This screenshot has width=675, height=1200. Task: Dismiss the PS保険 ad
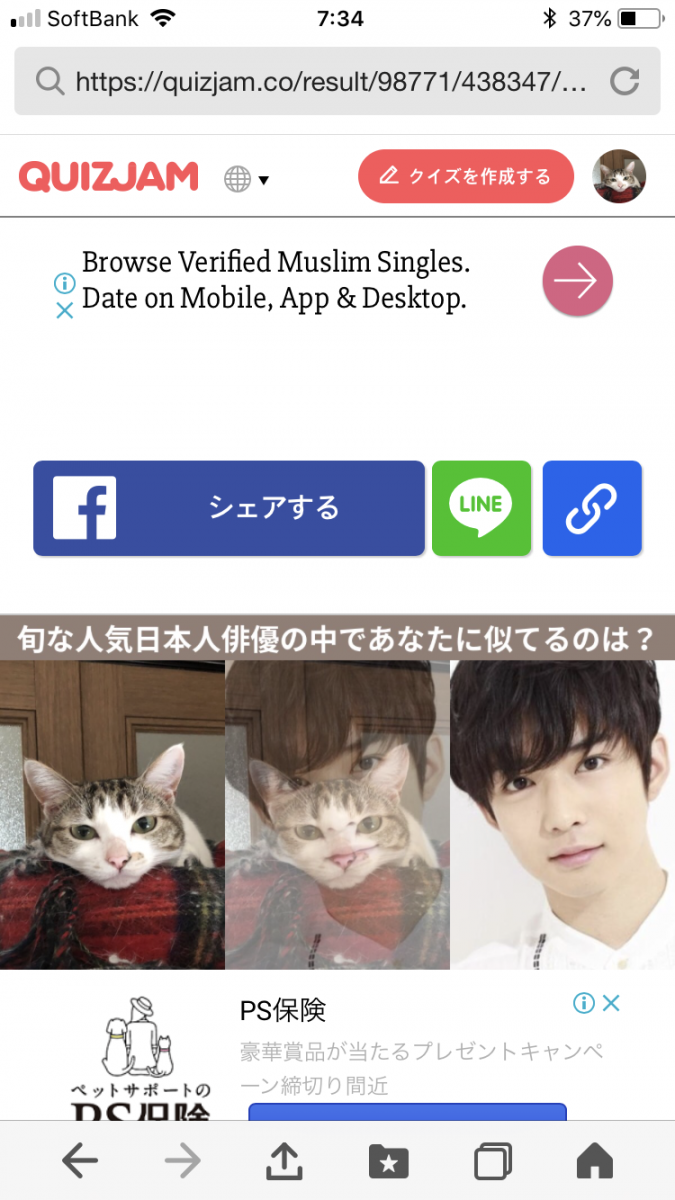[611, 1003]
